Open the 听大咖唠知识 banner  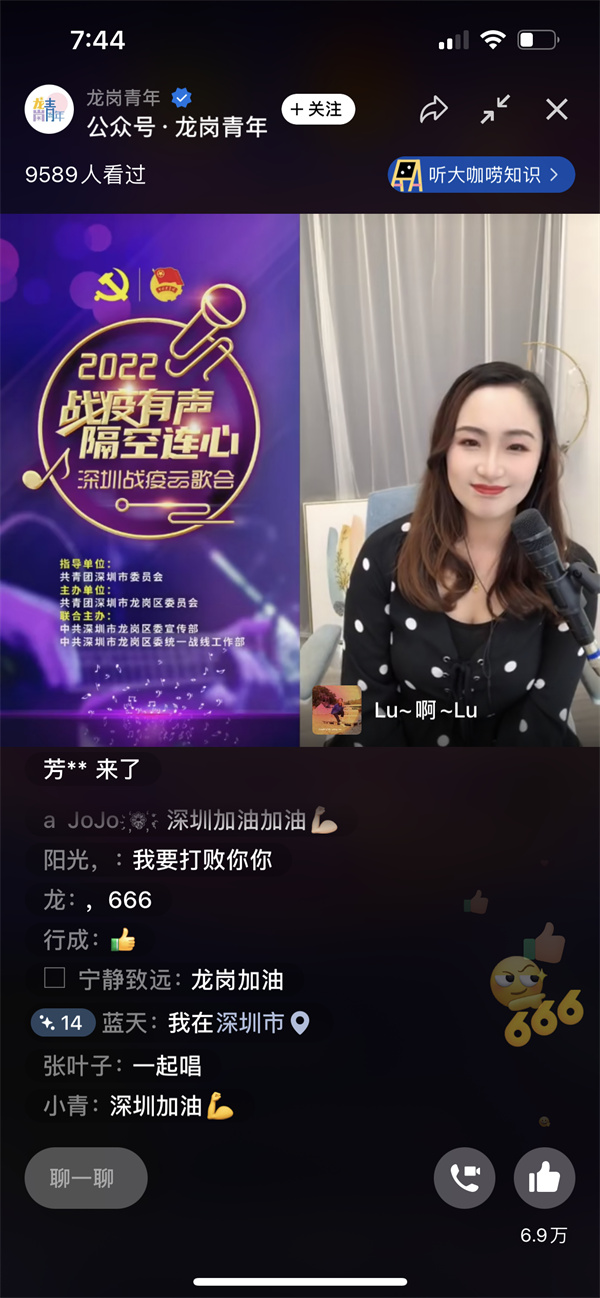click(481, 175)
